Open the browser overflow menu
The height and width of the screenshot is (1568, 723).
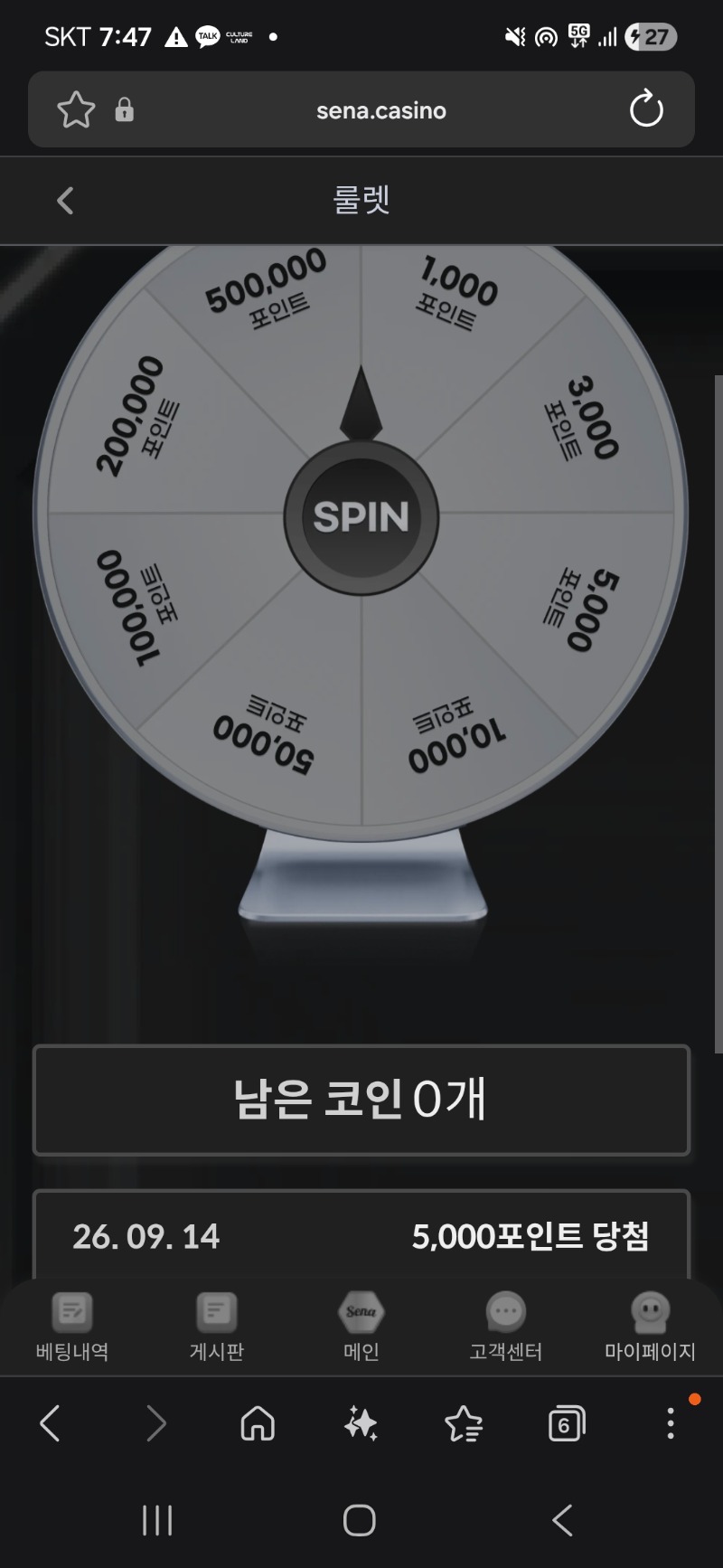670,1423
